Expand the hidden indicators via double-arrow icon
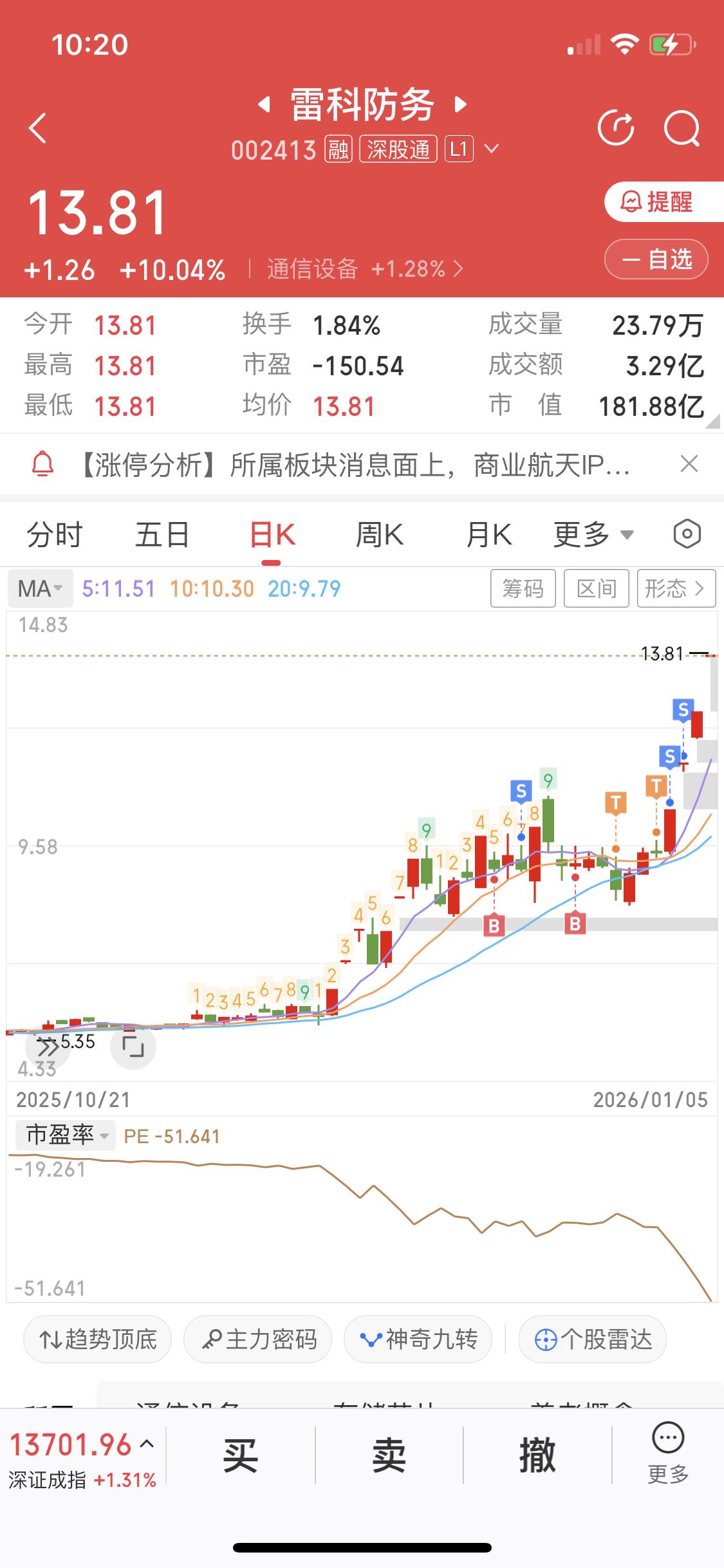 click(47, 1046)
